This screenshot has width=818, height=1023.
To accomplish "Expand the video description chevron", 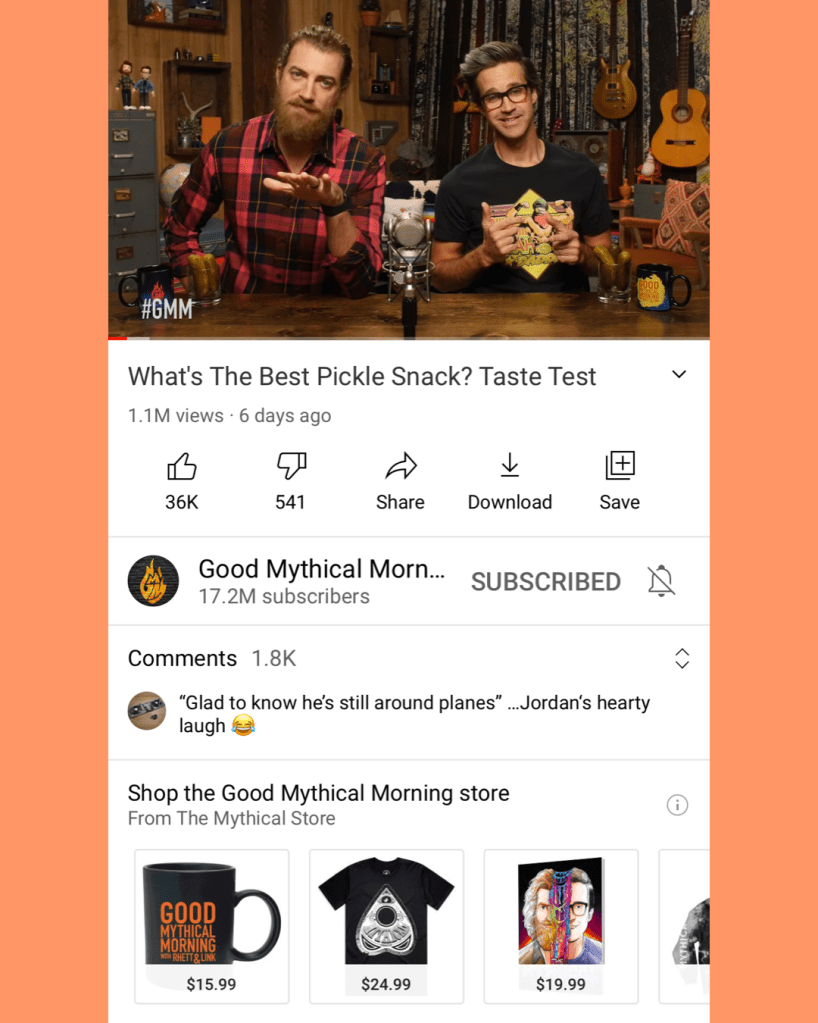I will 679,375.
